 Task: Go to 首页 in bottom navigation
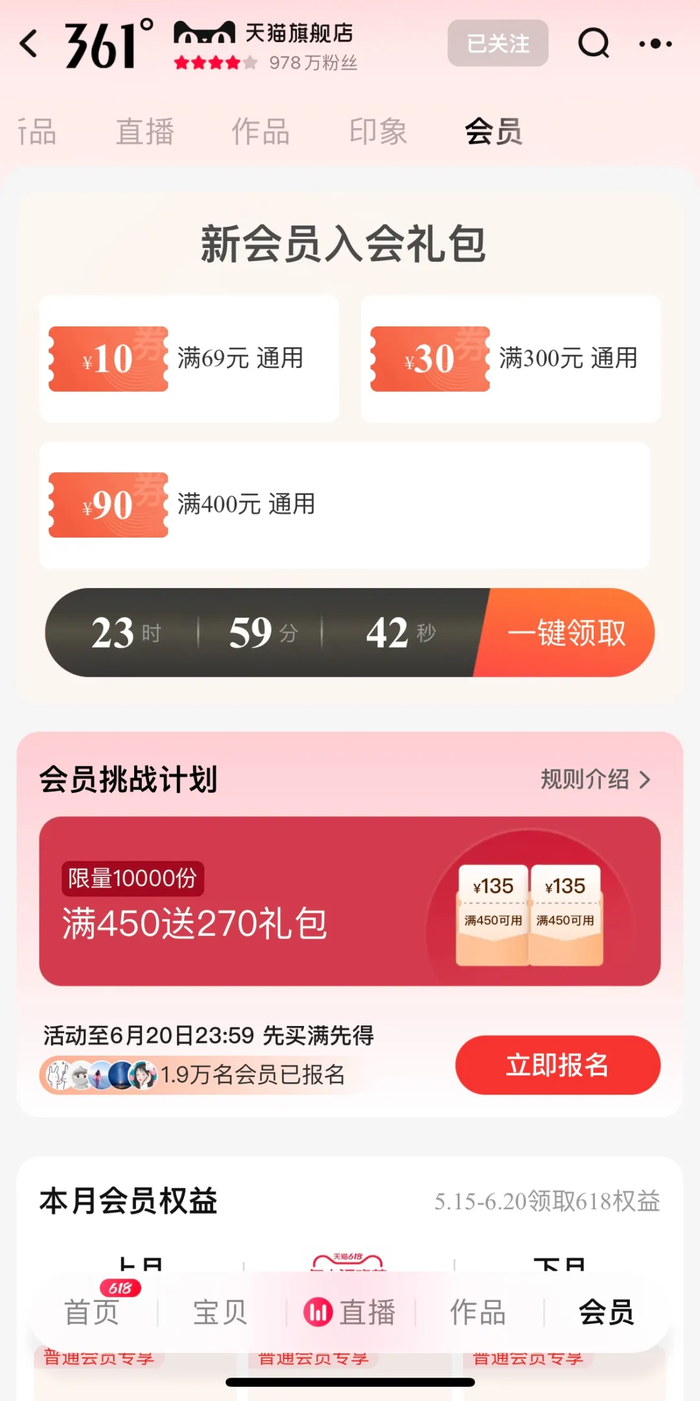tap(92, 1312)
